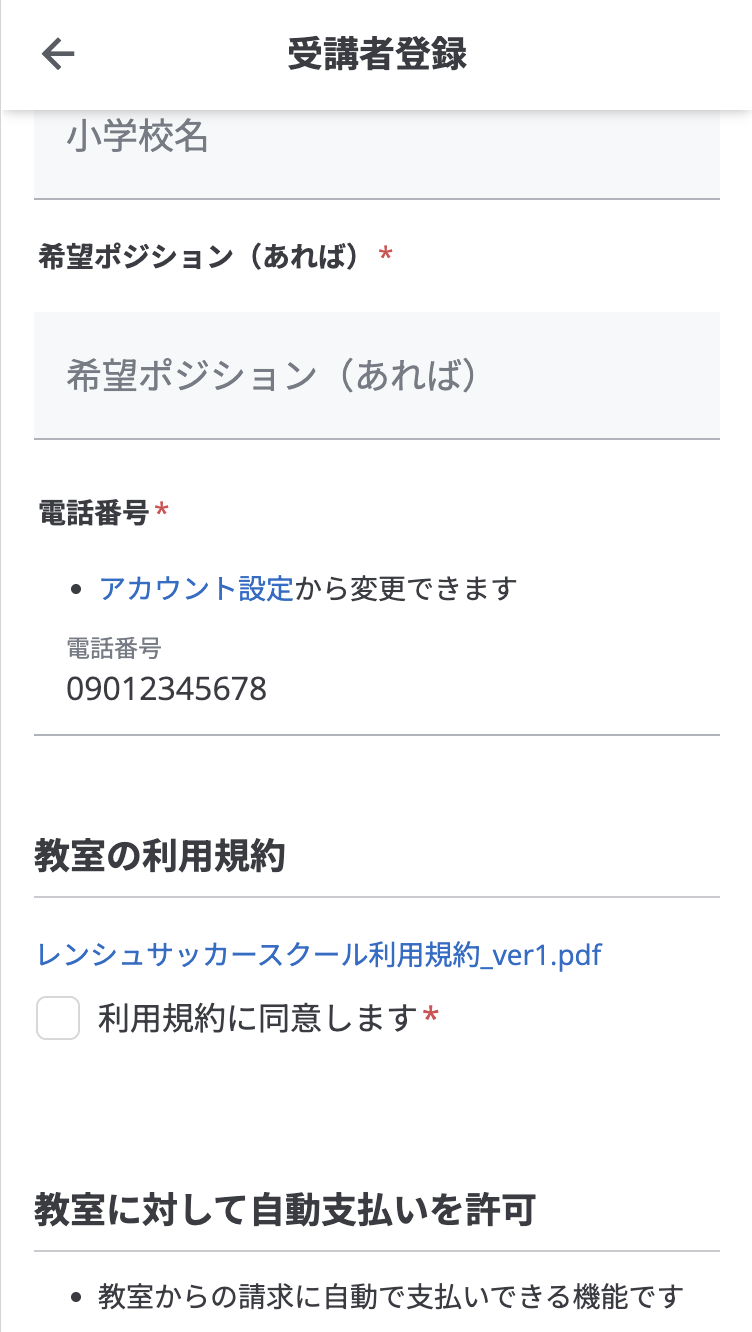Screen dimensions: 752x1332
Task: Go back using the arrow icon
Action: click(58, 54)
